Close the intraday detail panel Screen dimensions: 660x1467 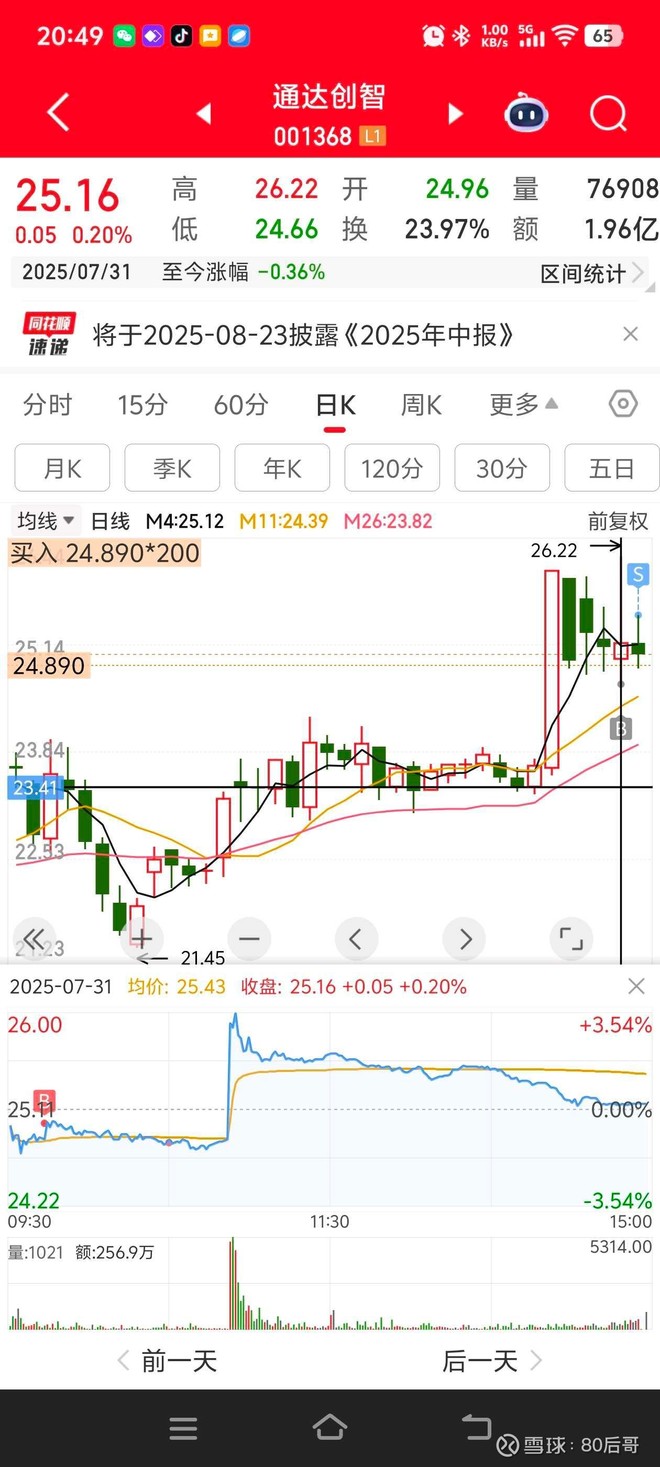[x=636, y=986]
